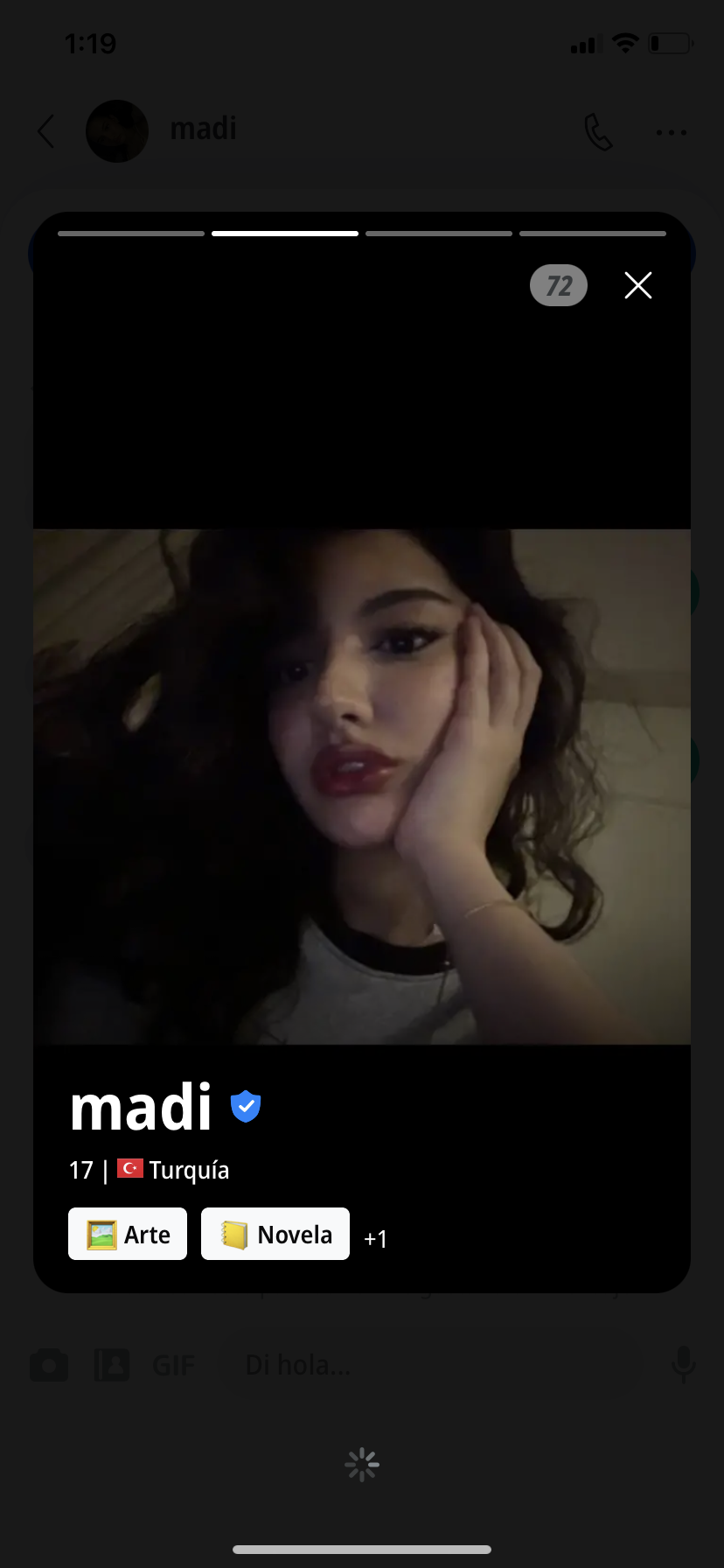Expand the +1 more interests
This screenshot has width=724, height=1568.
click(376, 1238)
